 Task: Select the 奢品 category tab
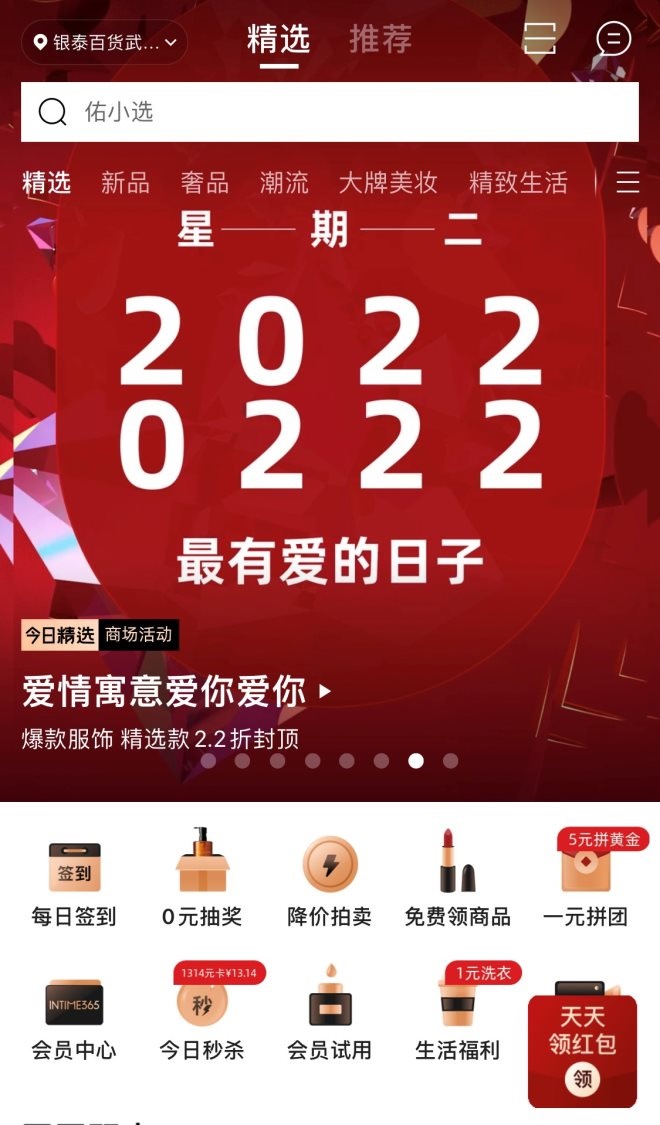tap(205, 183)
